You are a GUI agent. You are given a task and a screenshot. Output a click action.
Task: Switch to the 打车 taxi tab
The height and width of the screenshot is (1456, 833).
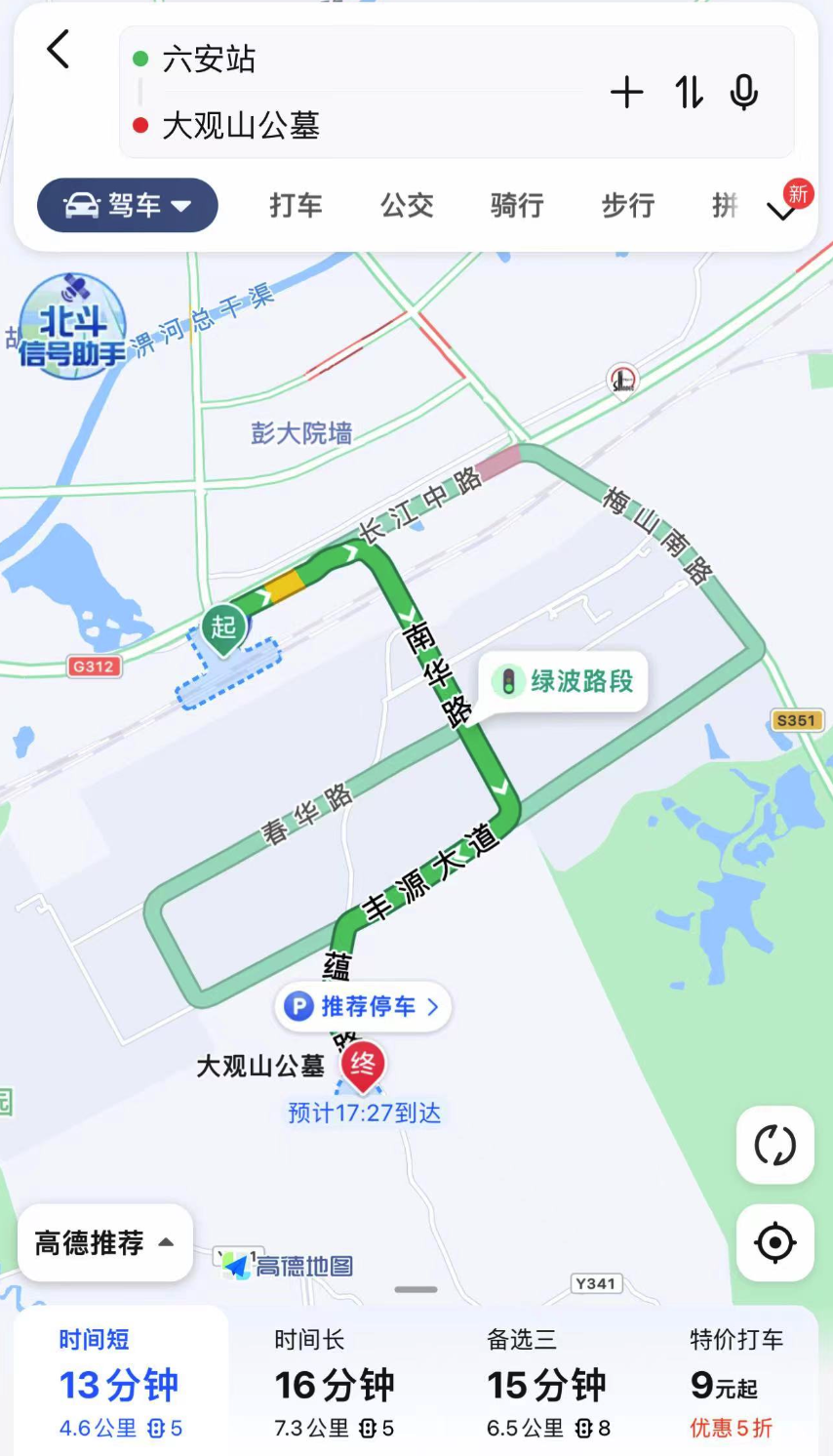point(296,205)
